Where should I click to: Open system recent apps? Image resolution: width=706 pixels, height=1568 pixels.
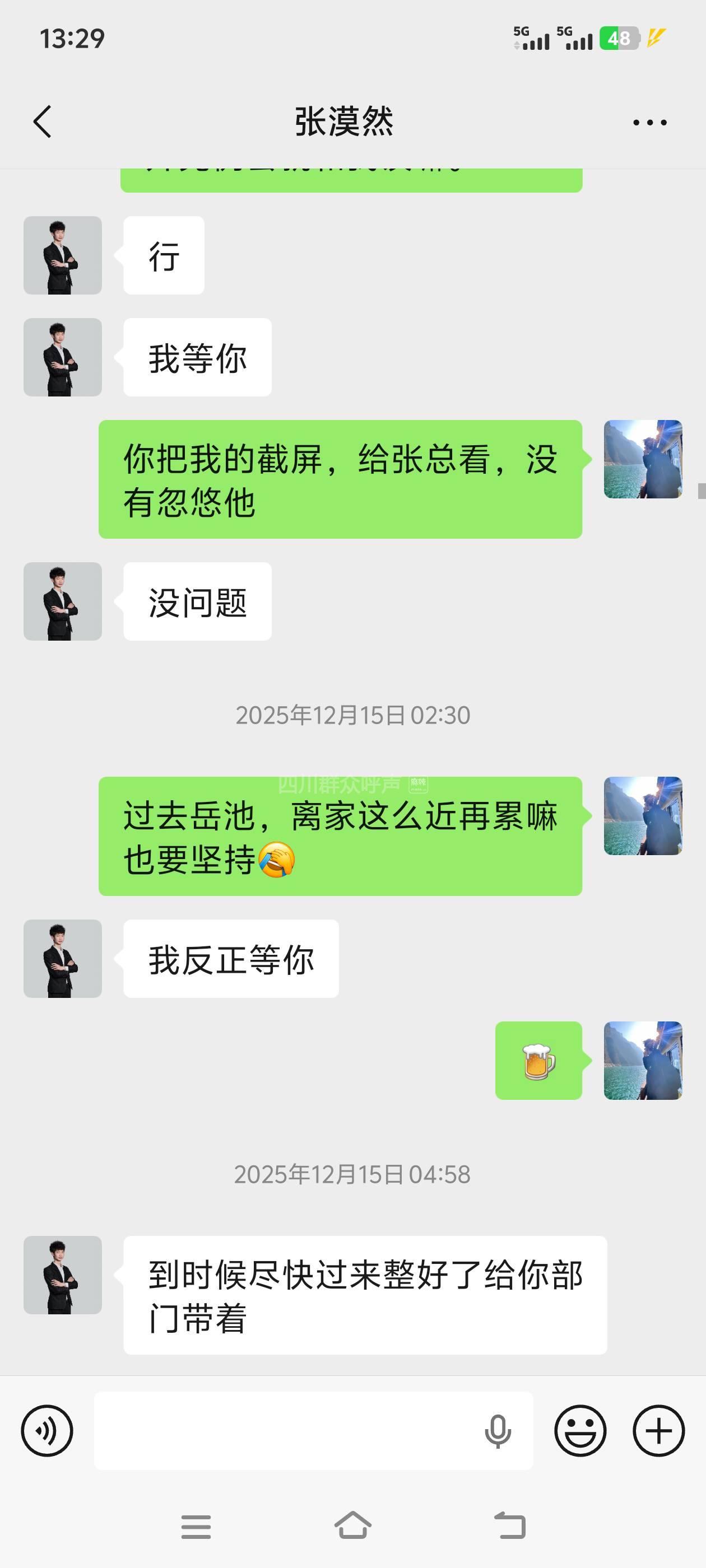pyautogui.click(x=196, y=1527)
